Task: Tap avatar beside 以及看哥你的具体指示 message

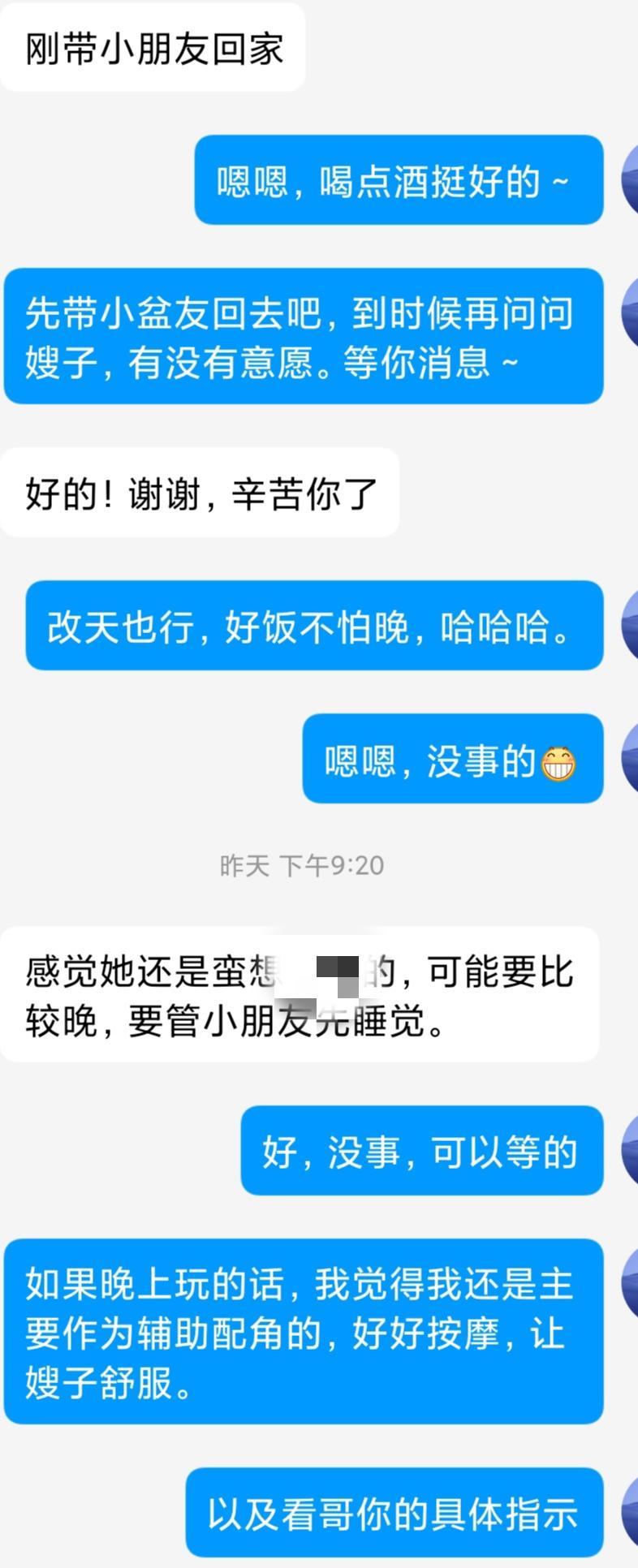Action: click(630, 1512)
